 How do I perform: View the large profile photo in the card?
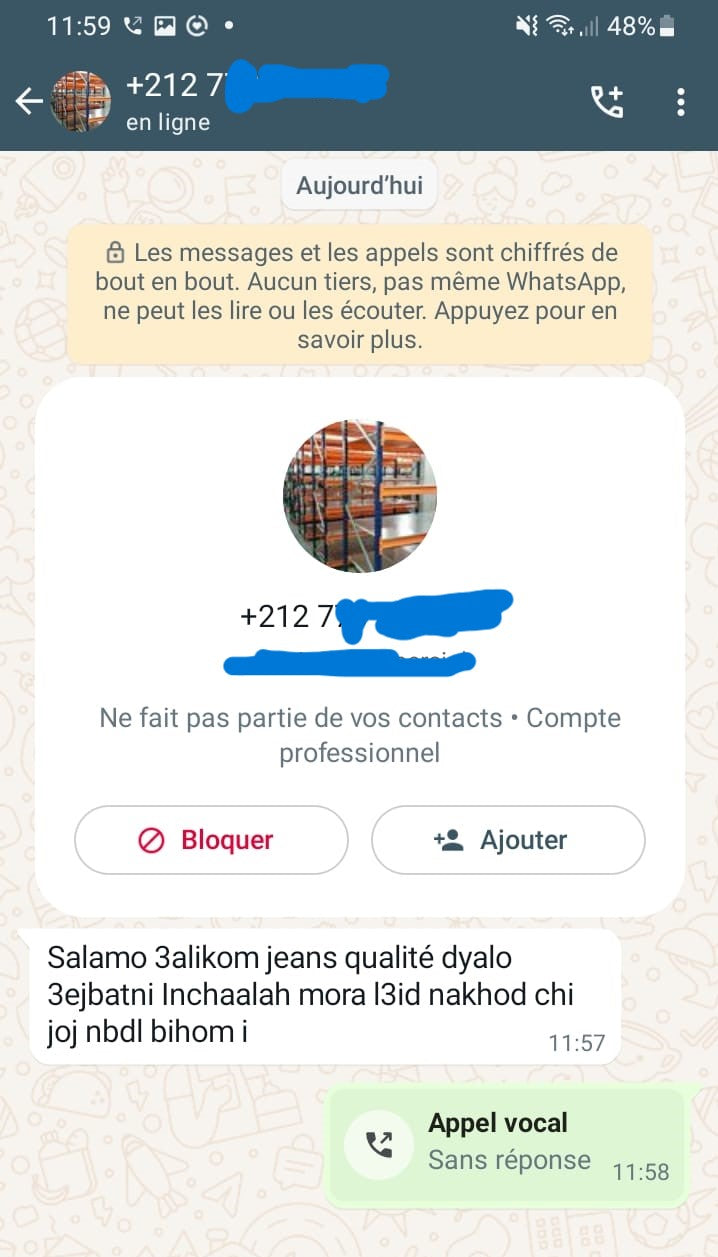point(360,496)
